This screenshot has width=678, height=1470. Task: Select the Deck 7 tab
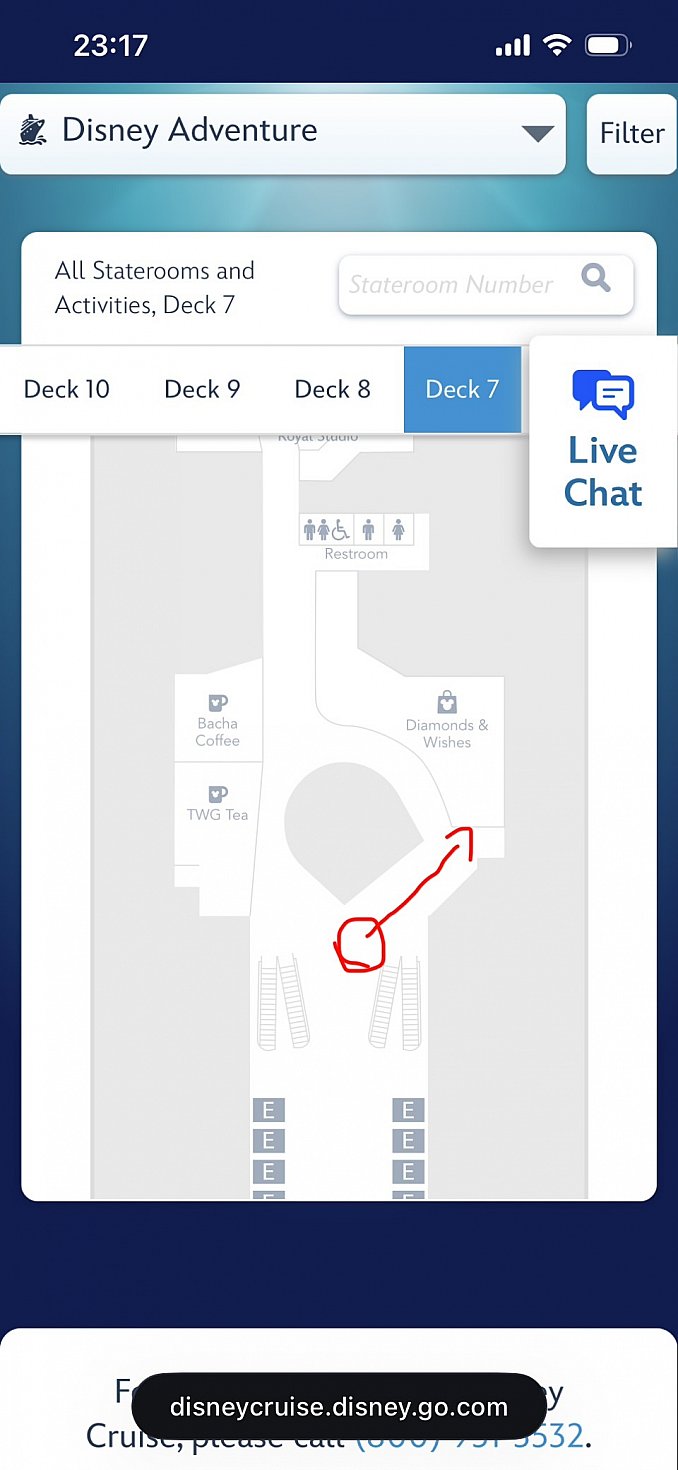click(x=462, y=389)
